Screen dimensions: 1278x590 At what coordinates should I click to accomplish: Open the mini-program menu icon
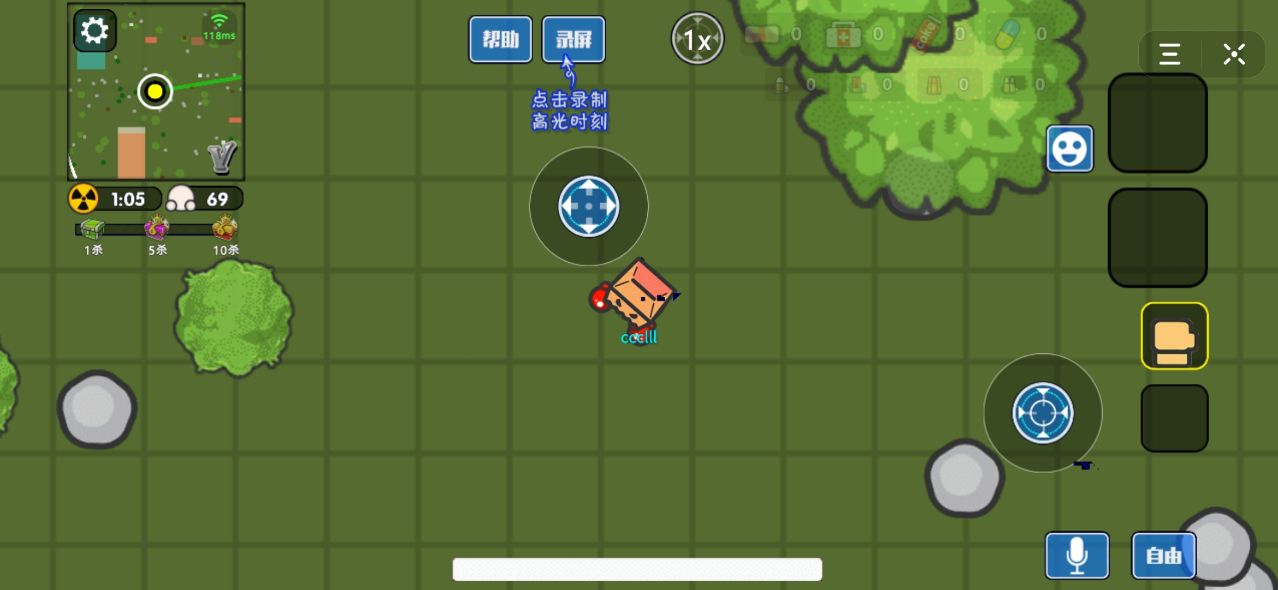tap(1170, 54)
